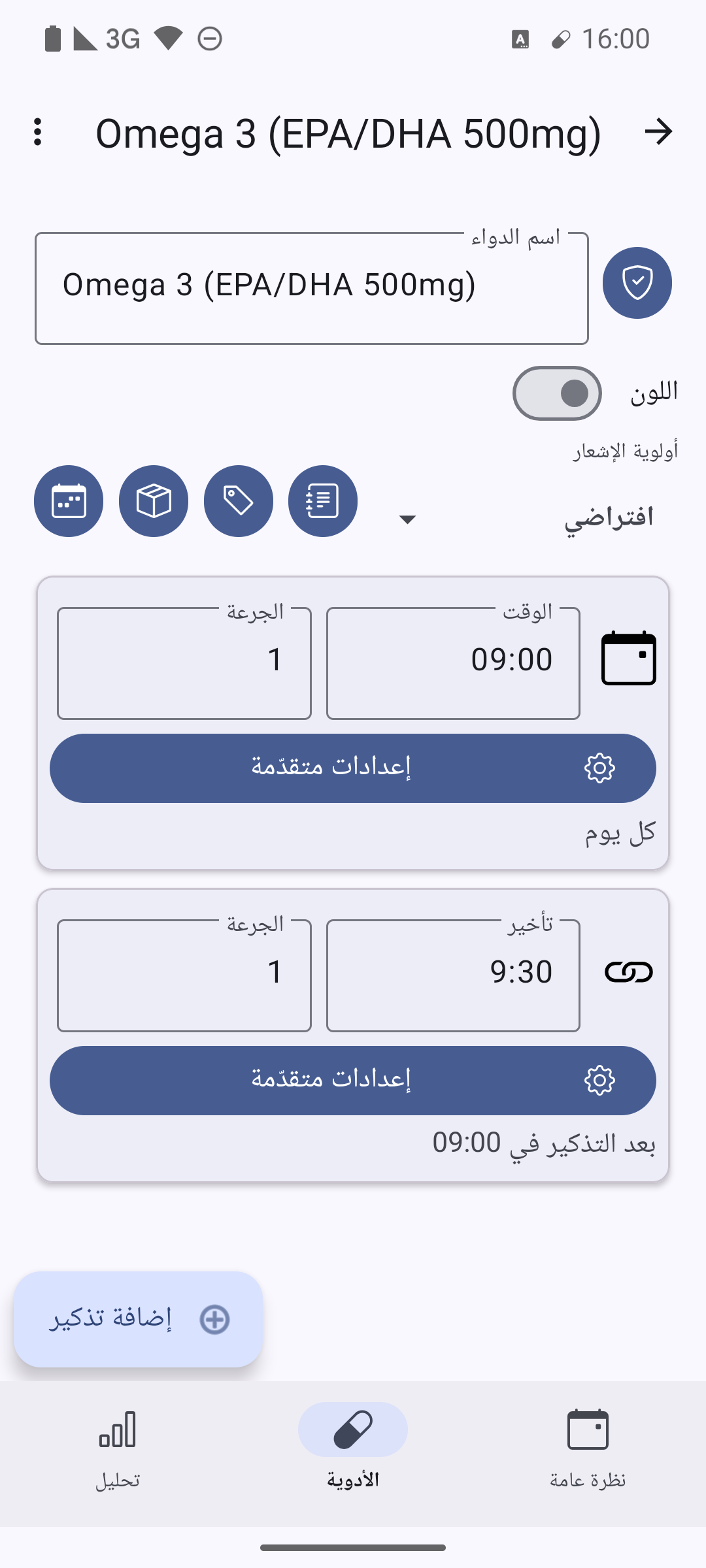Tap the shield check icon button
706x1568 pixels.
pyautogui.click(x=637, y=283)
